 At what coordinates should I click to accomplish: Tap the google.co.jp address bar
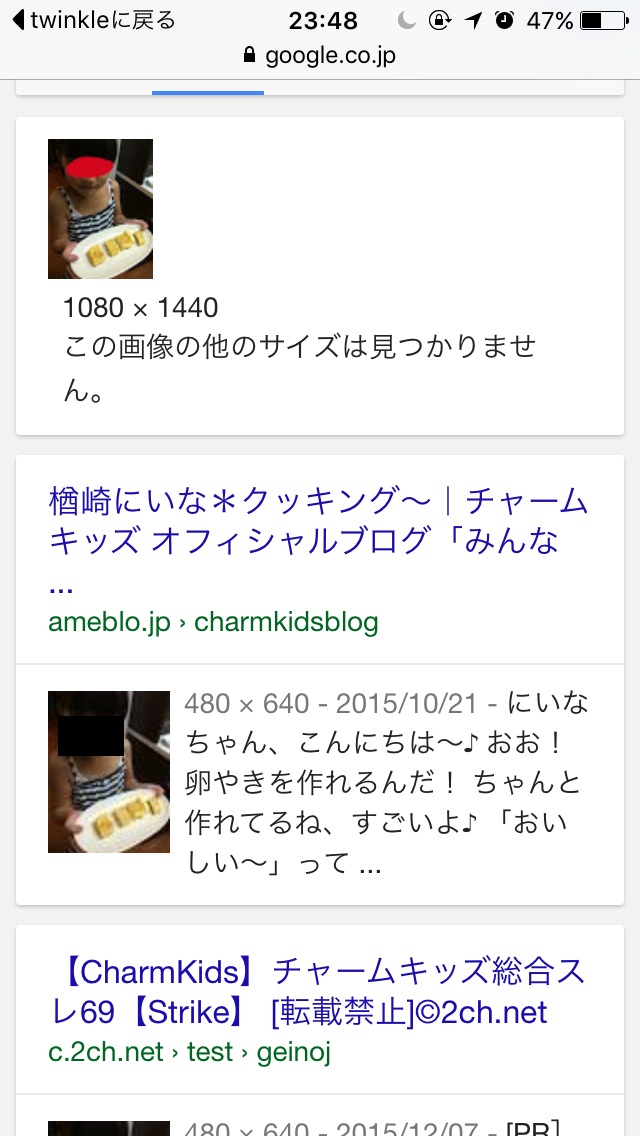(320, 56)
